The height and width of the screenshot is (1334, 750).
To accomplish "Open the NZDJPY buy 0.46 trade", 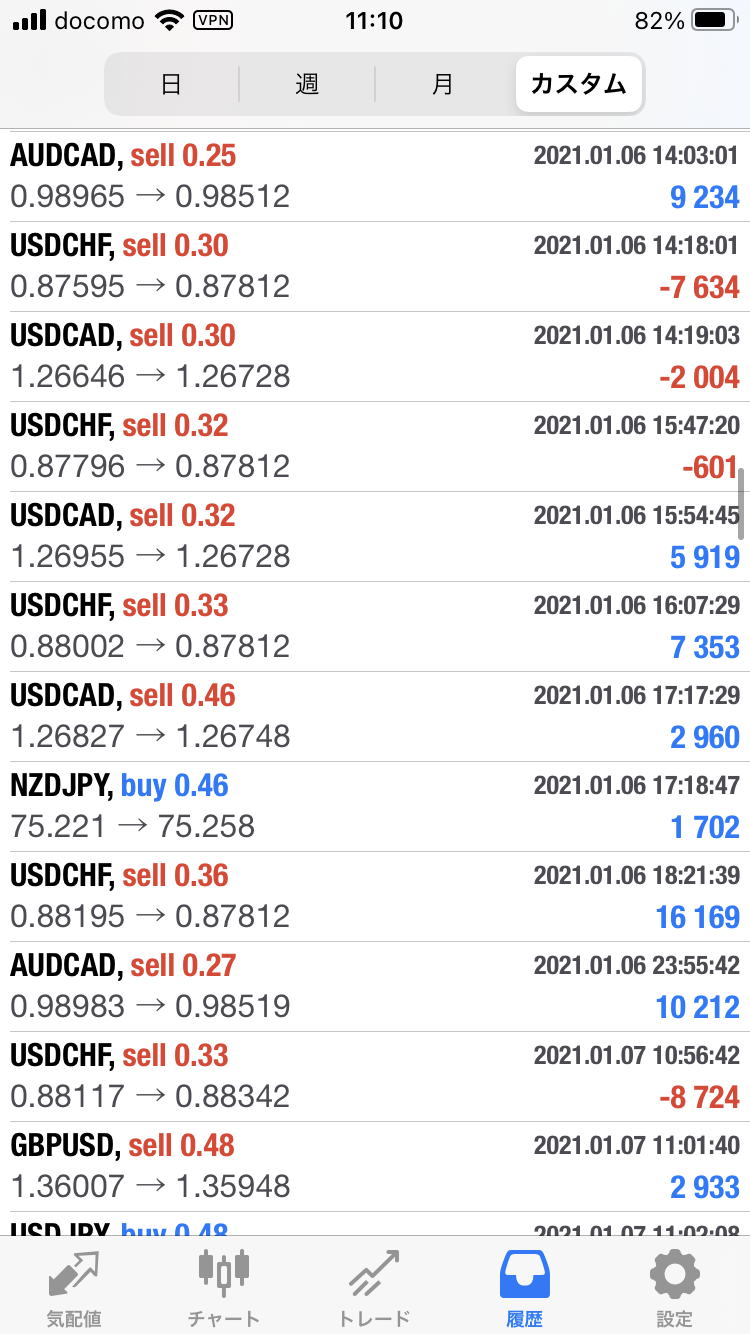I will pyautogui.click(x=374, y=806).
